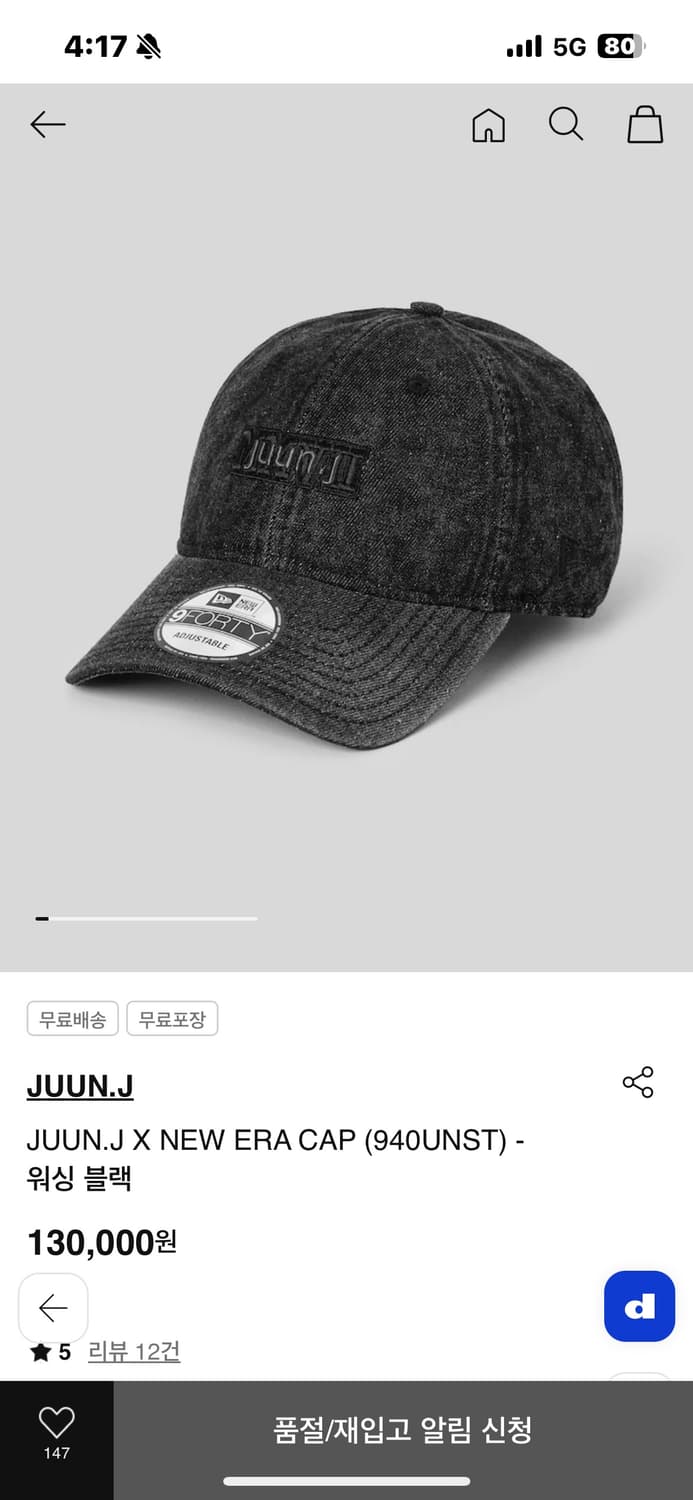The height and width of the screenshot is (1500, 693).
Task: Open the search magnifier
Action: point(566,125)
